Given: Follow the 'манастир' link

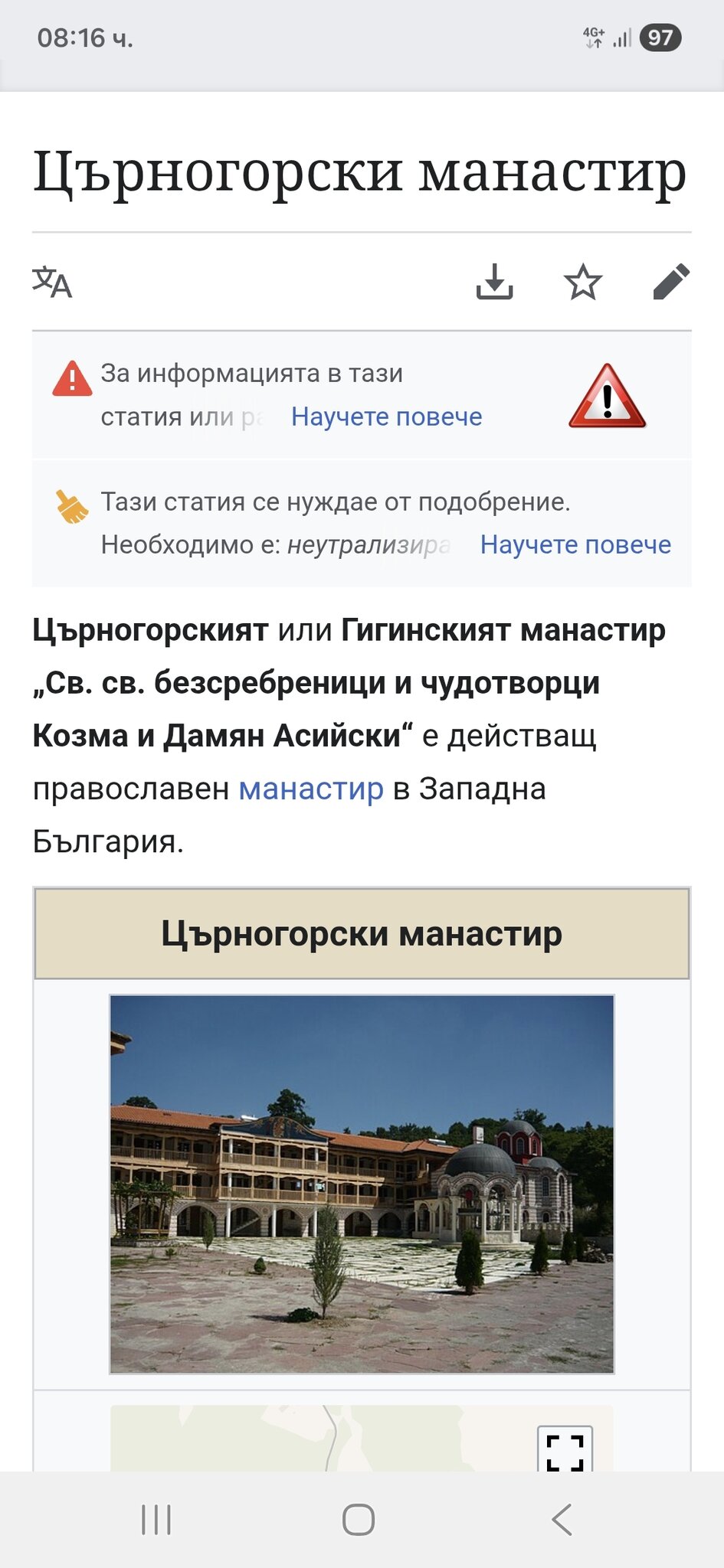Looking at the screenshot, I should (x=311, y=789).
